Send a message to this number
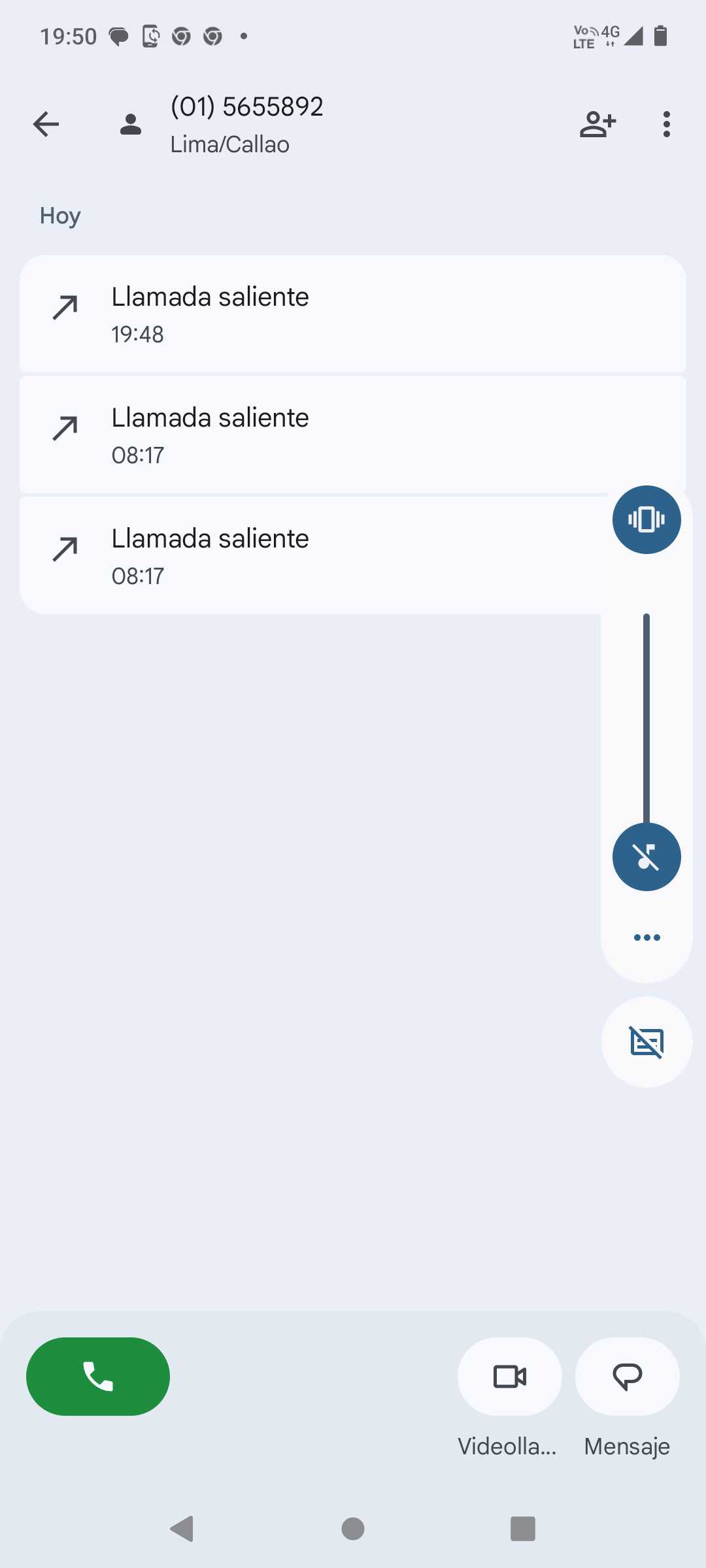 pos(627,1376)
